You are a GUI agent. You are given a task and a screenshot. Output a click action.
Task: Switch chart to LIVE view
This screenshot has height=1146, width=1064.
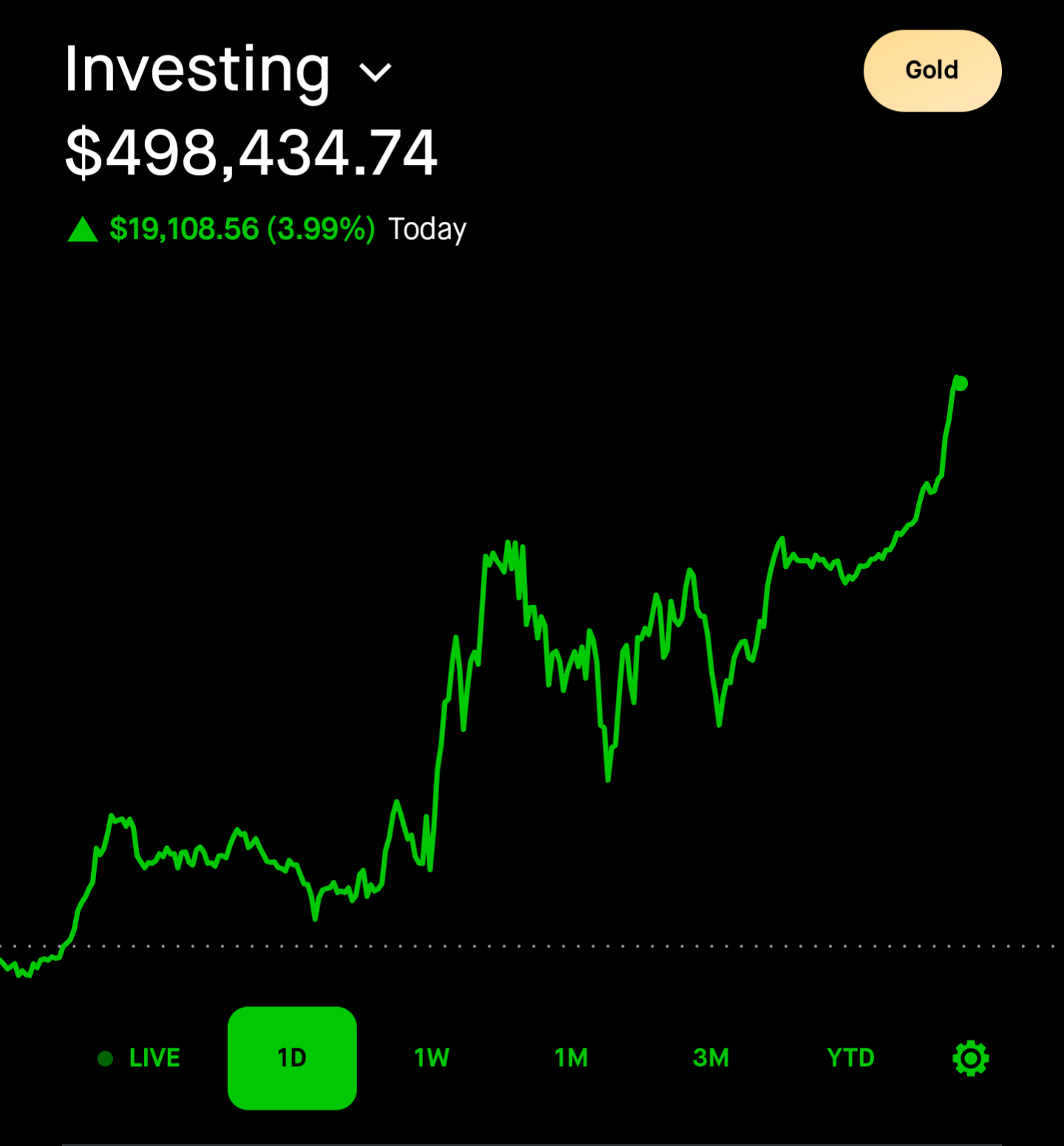140,1058
